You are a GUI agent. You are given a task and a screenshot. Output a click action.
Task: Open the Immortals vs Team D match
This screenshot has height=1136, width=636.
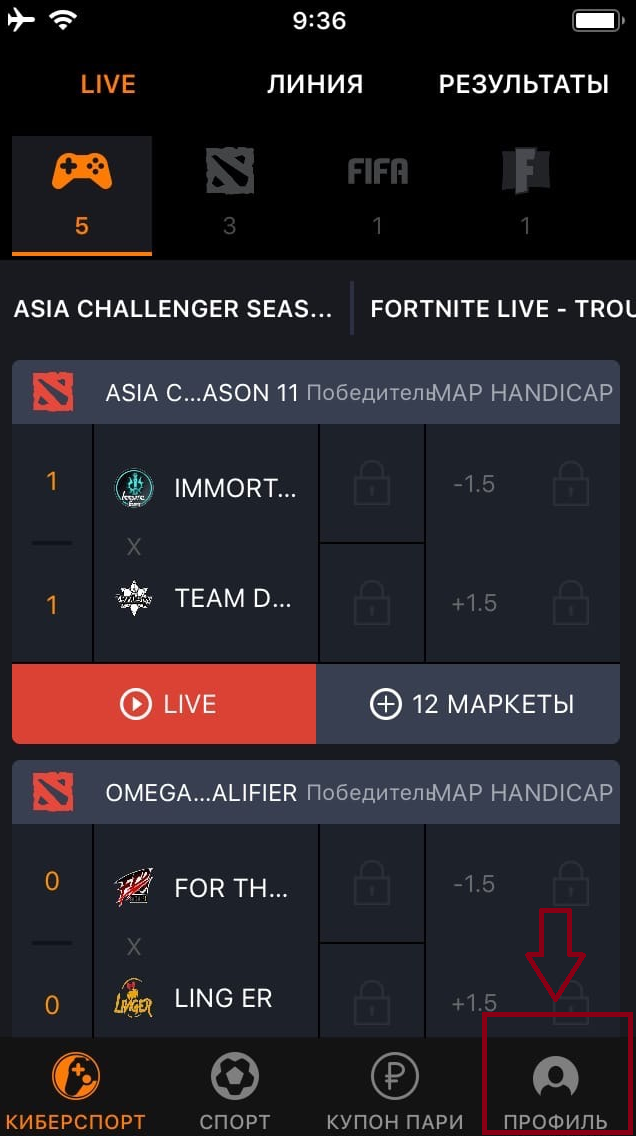205,543
